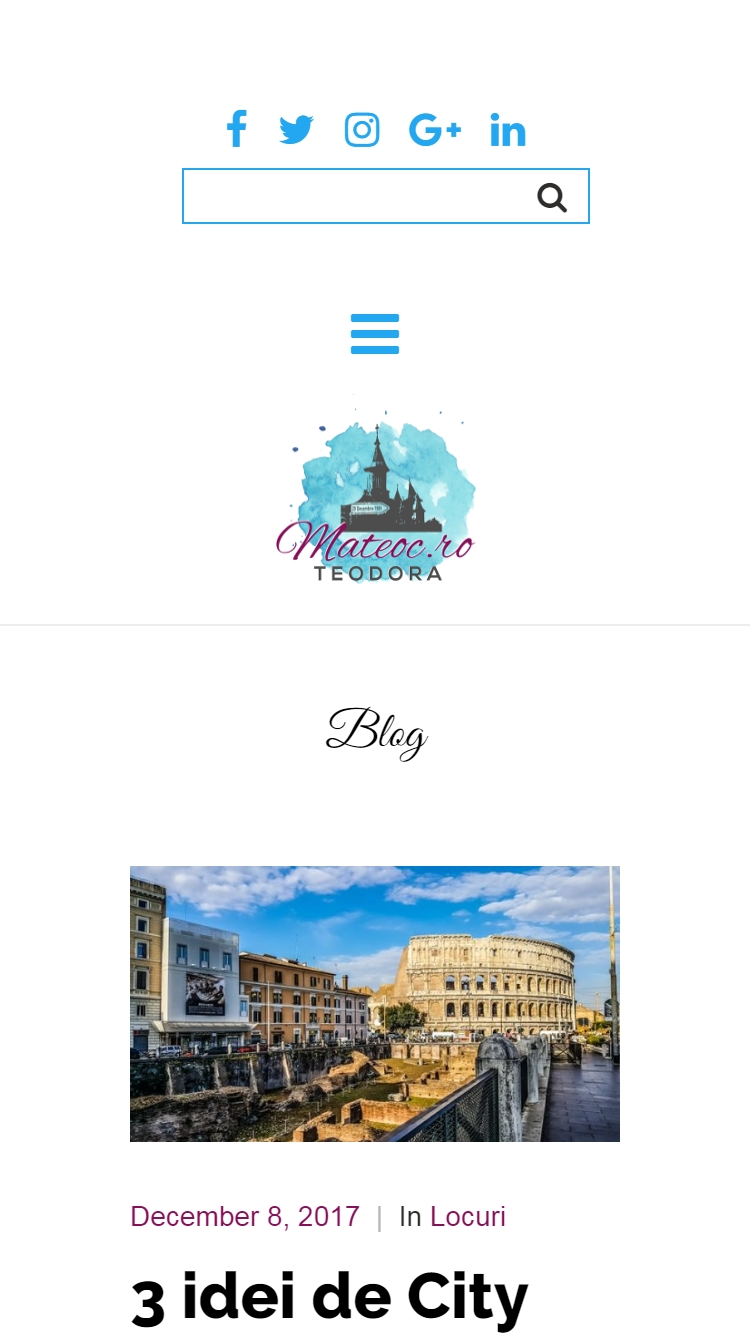Open the Twitter profile link
Image resolution: width=750 pixels, height=1334 pixels.
pyautogui.click(x=296, y=130)
